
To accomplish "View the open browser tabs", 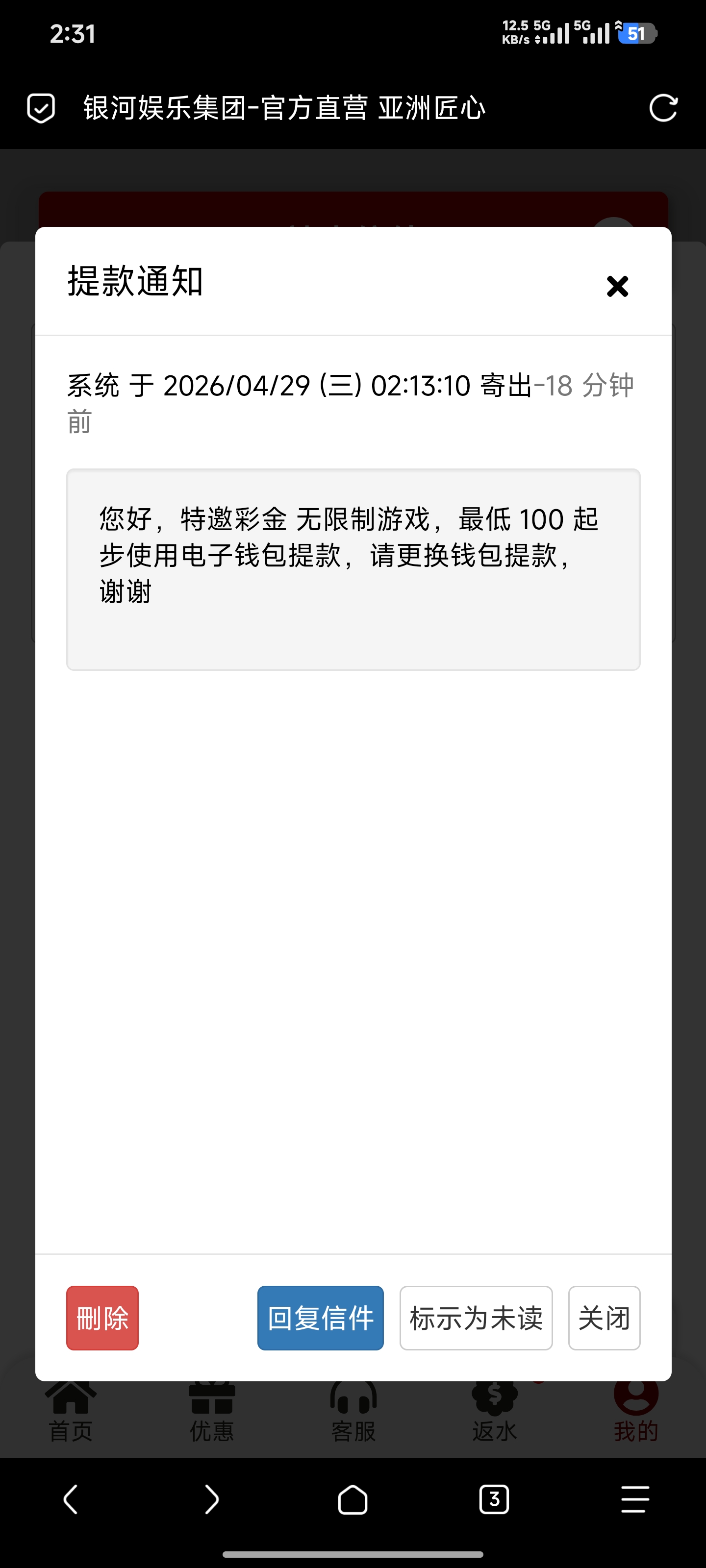I will click(x=494, y=1499).
